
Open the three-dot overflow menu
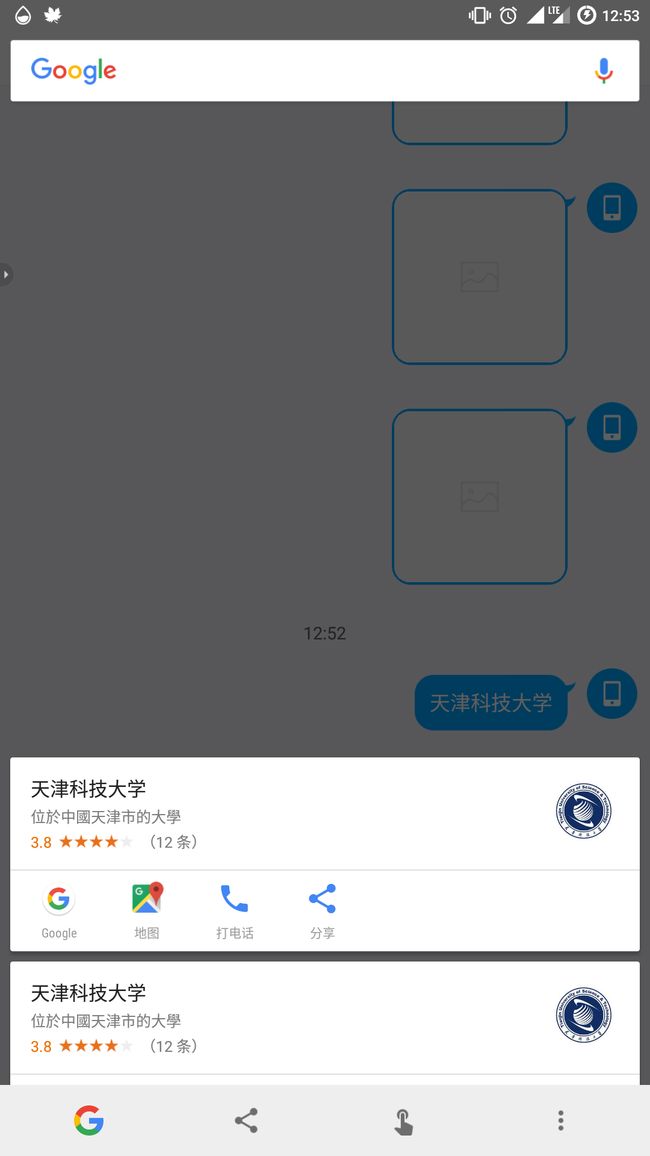pyautogui.click(x=561, y=1121)
